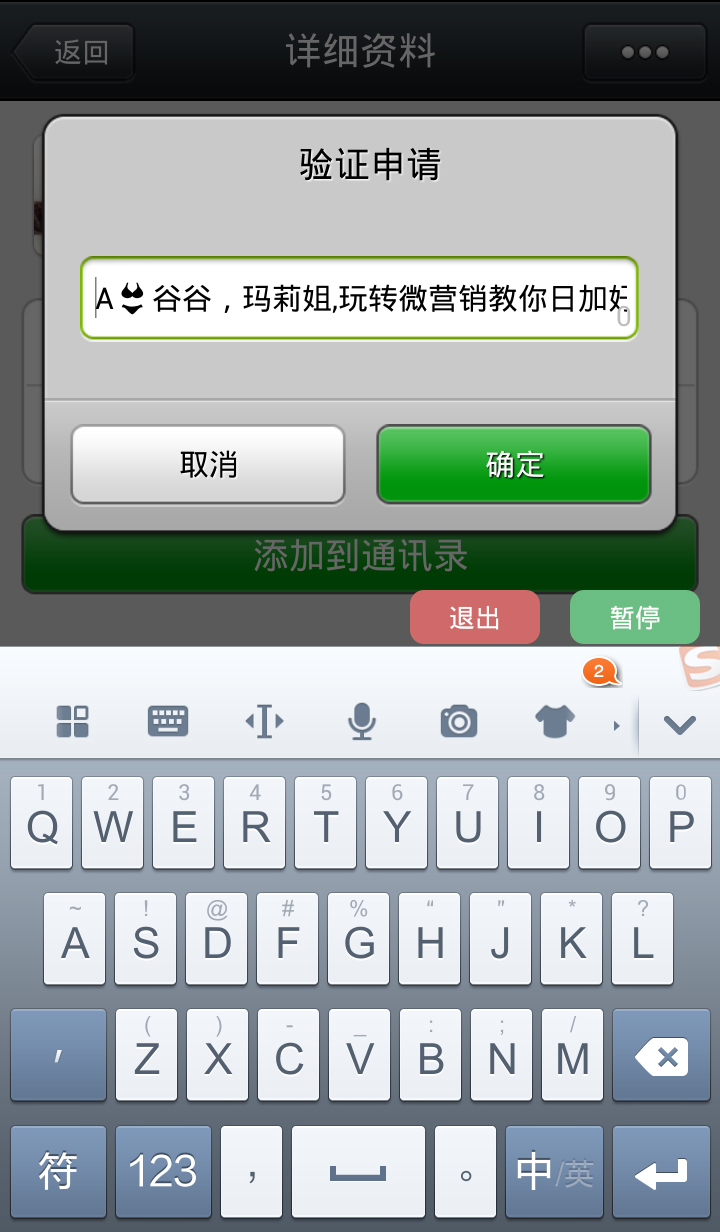Tap the return key on keyboard
This screenshot has height=1232, width=720.
point(661,1171)
